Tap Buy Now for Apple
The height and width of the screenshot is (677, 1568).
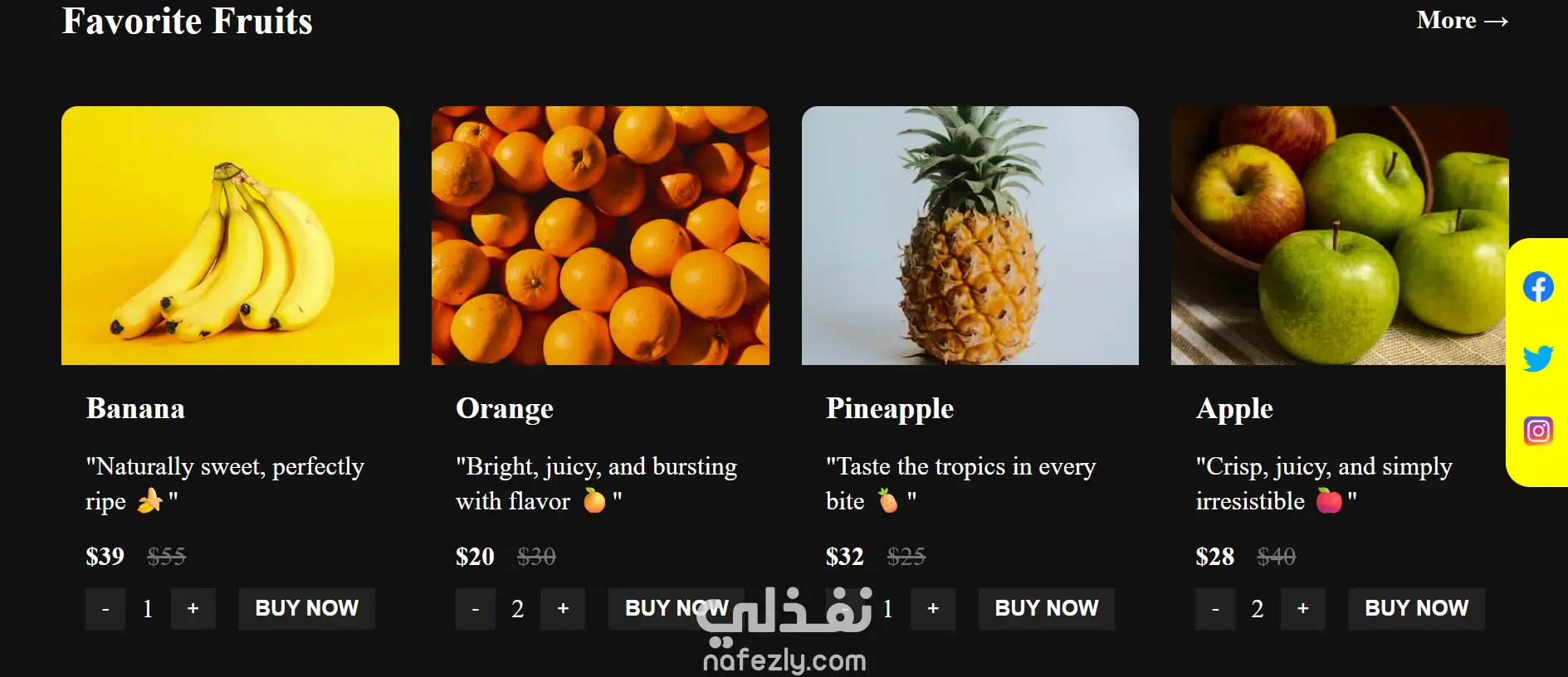(x=1416, y=608)
